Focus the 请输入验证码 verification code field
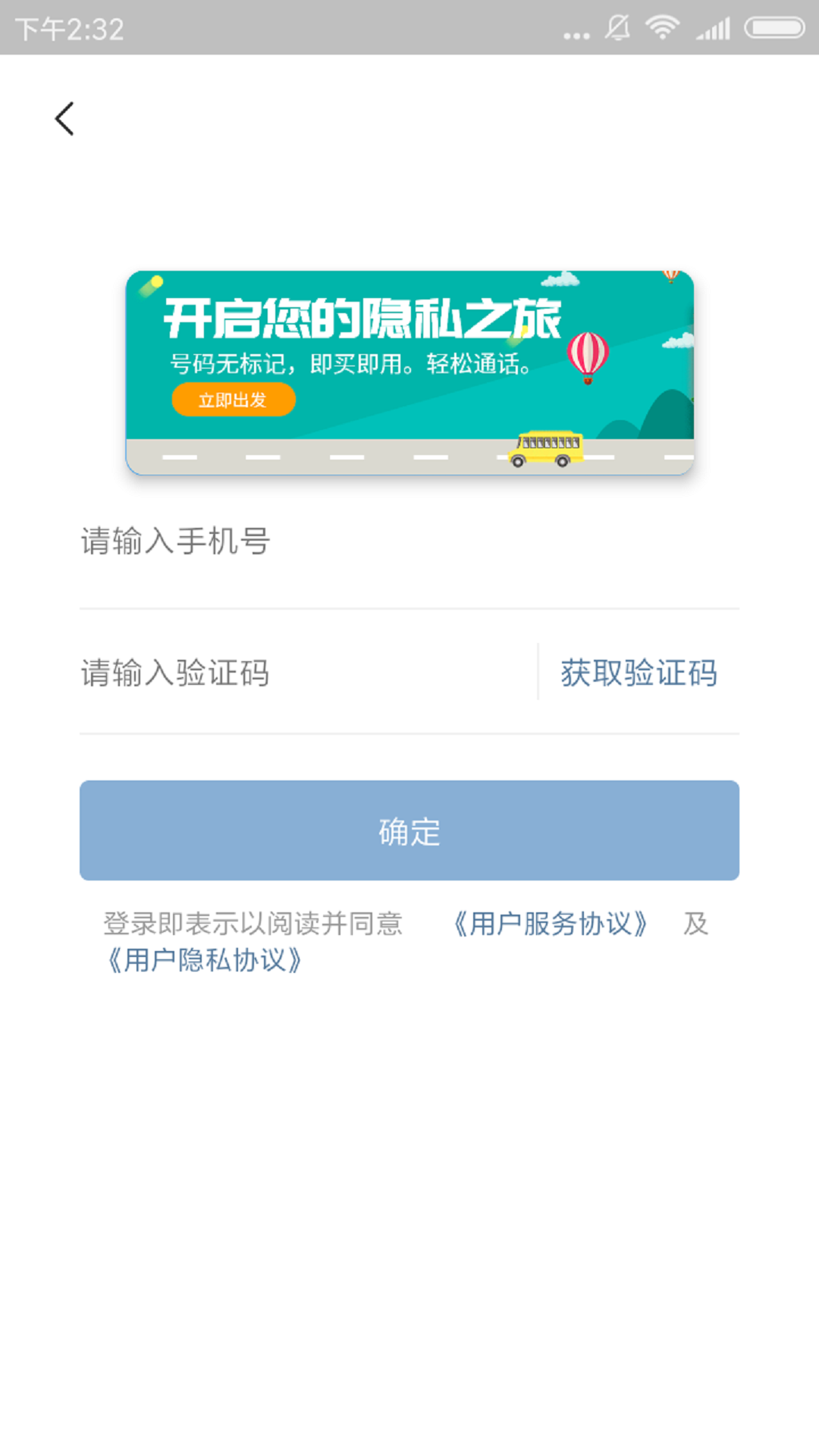This screenshot has height=1456, width=819. (303, 673)
